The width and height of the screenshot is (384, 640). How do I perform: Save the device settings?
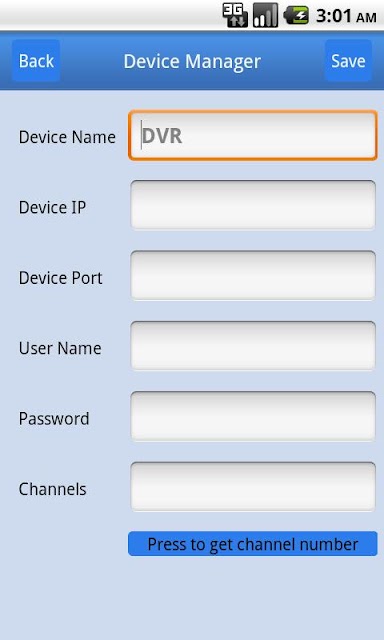(x=348, y=61)
